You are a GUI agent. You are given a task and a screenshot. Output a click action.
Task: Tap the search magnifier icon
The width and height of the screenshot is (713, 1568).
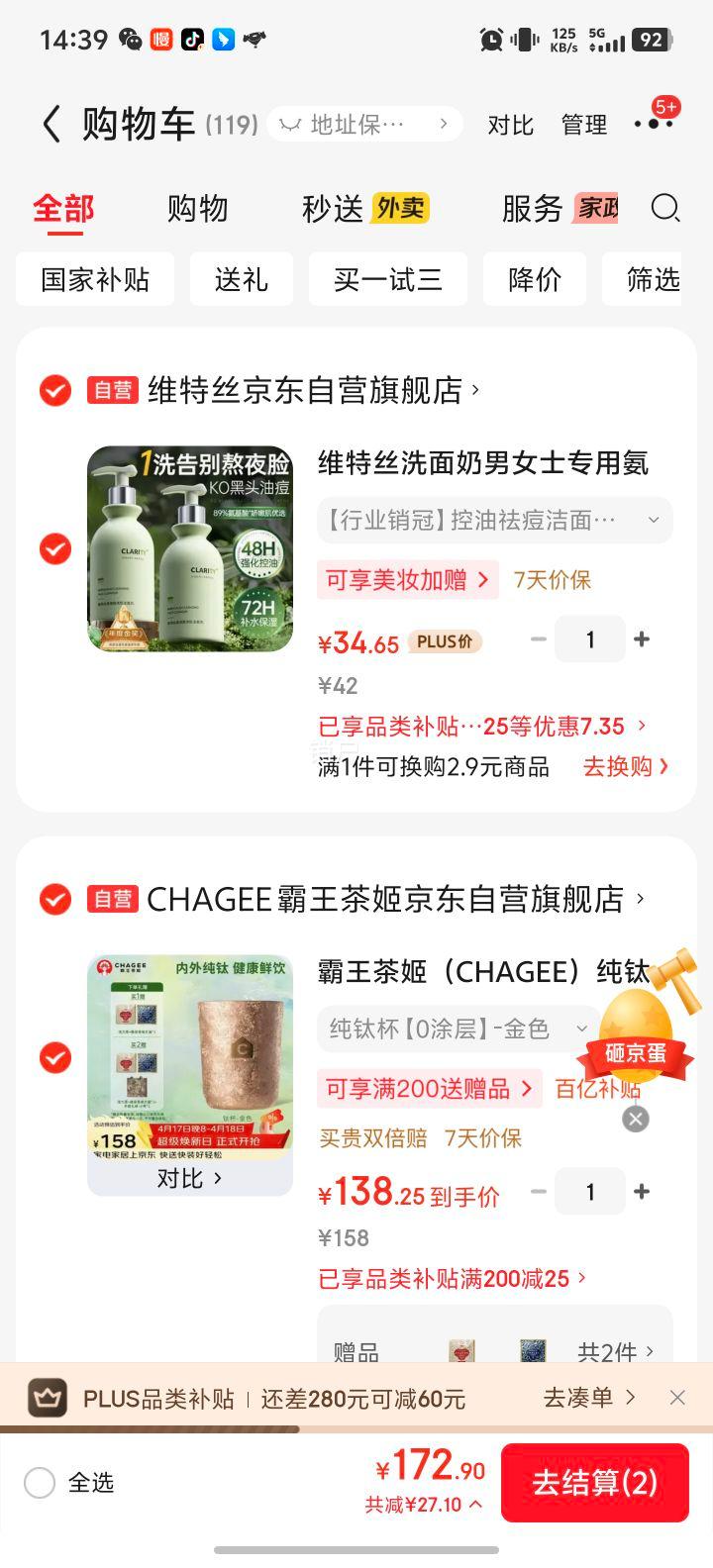click(x=665, y=209)
